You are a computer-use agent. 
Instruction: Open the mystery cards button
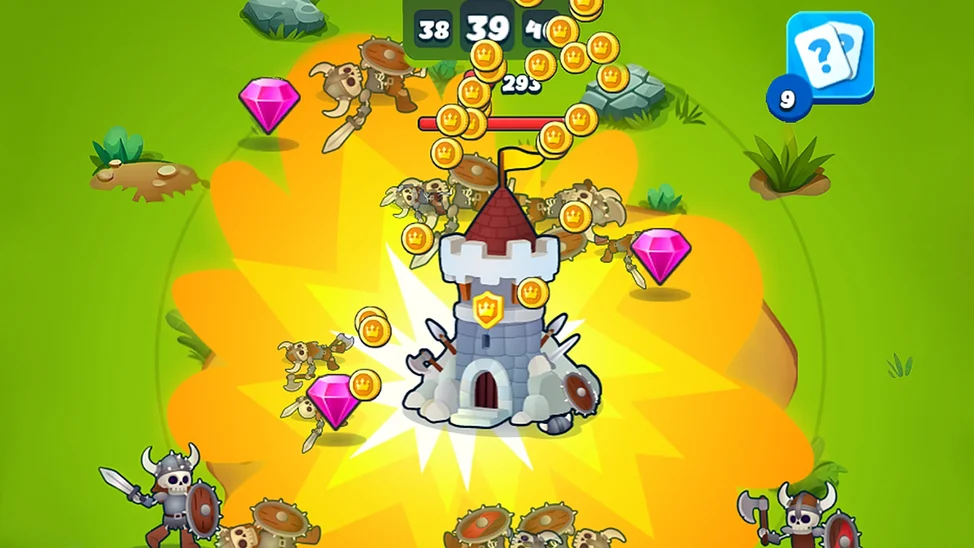click(830, 57)
